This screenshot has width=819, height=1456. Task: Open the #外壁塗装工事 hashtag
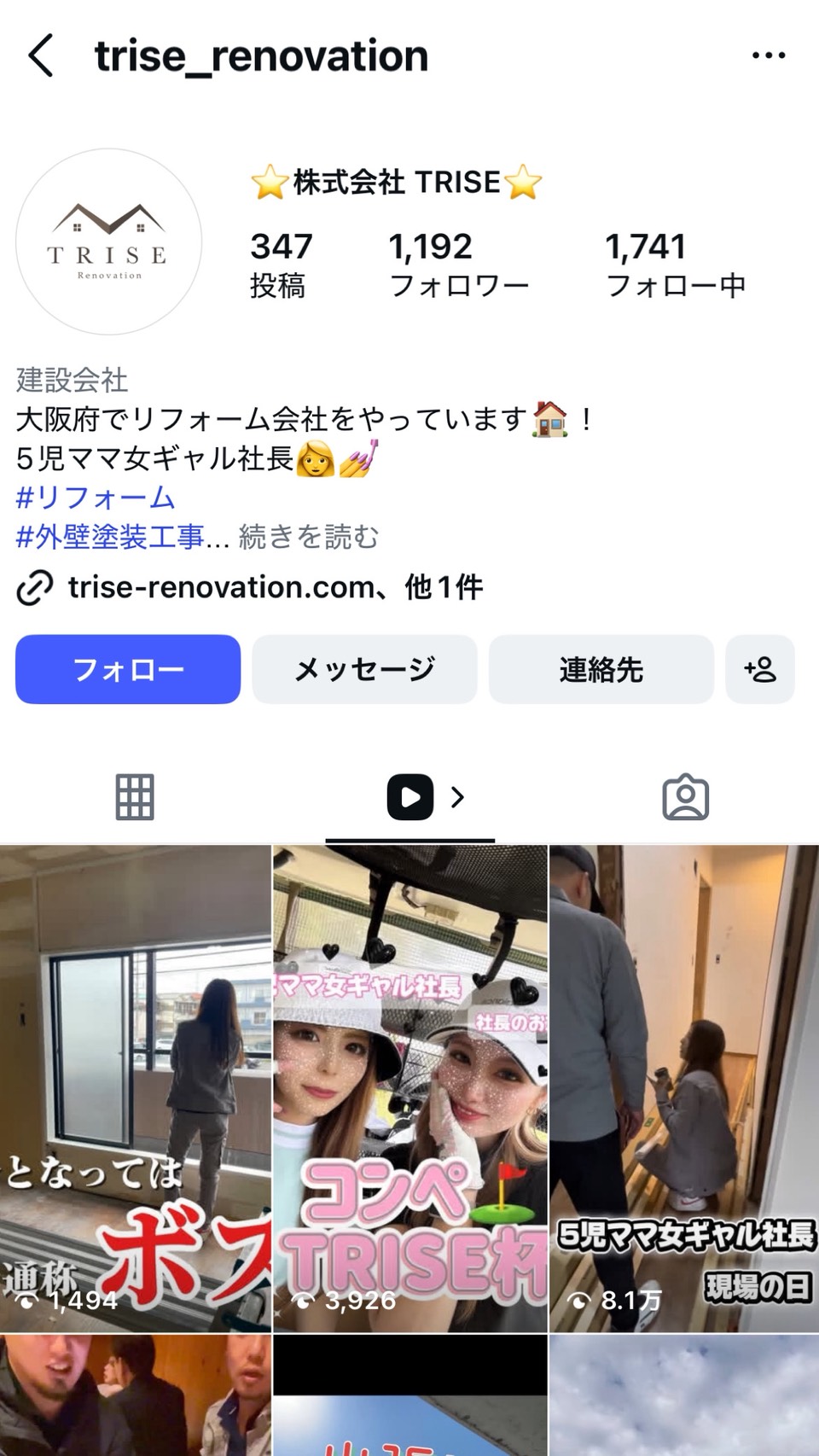[x=110, y=537]
